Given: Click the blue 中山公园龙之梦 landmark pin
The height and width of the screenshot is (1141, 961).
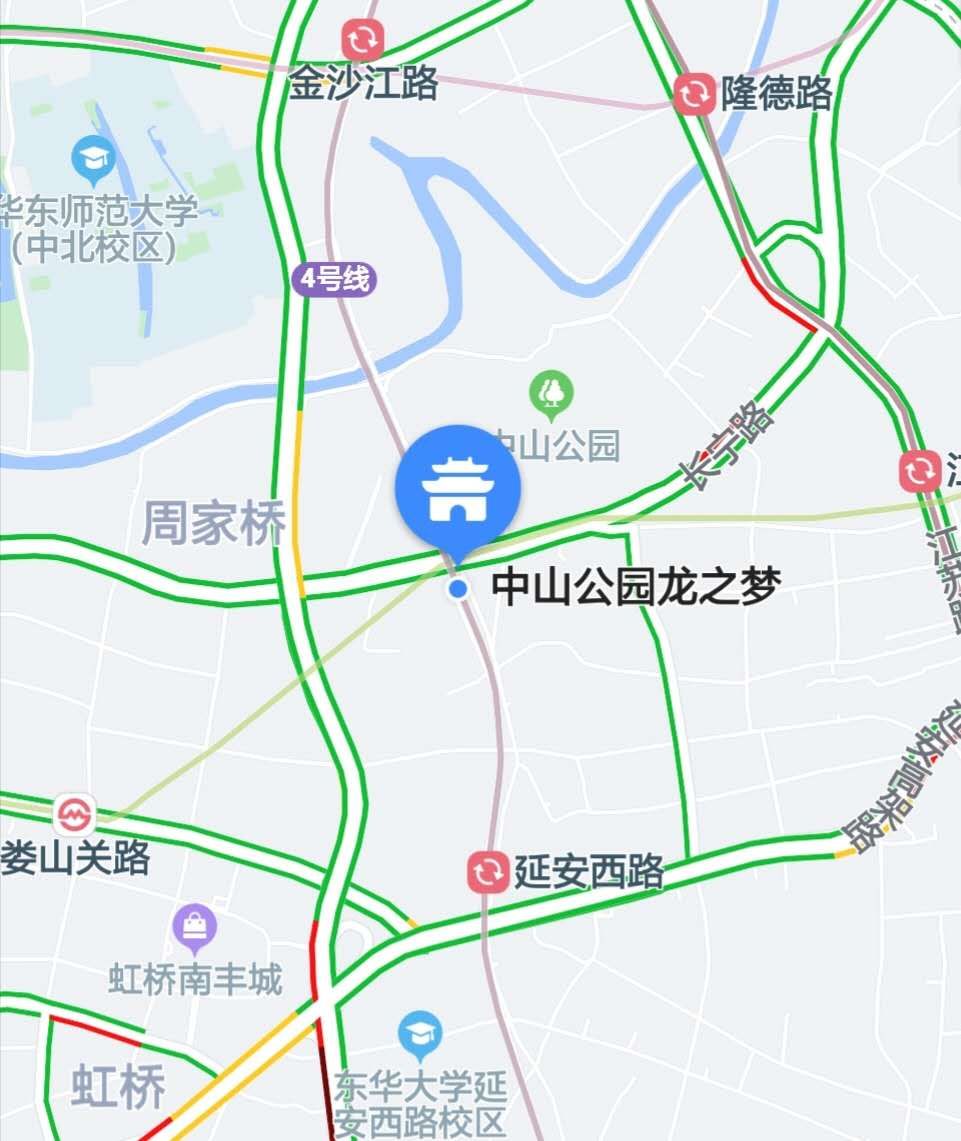Looking at the screenshot, I should [x=460, y=488].
